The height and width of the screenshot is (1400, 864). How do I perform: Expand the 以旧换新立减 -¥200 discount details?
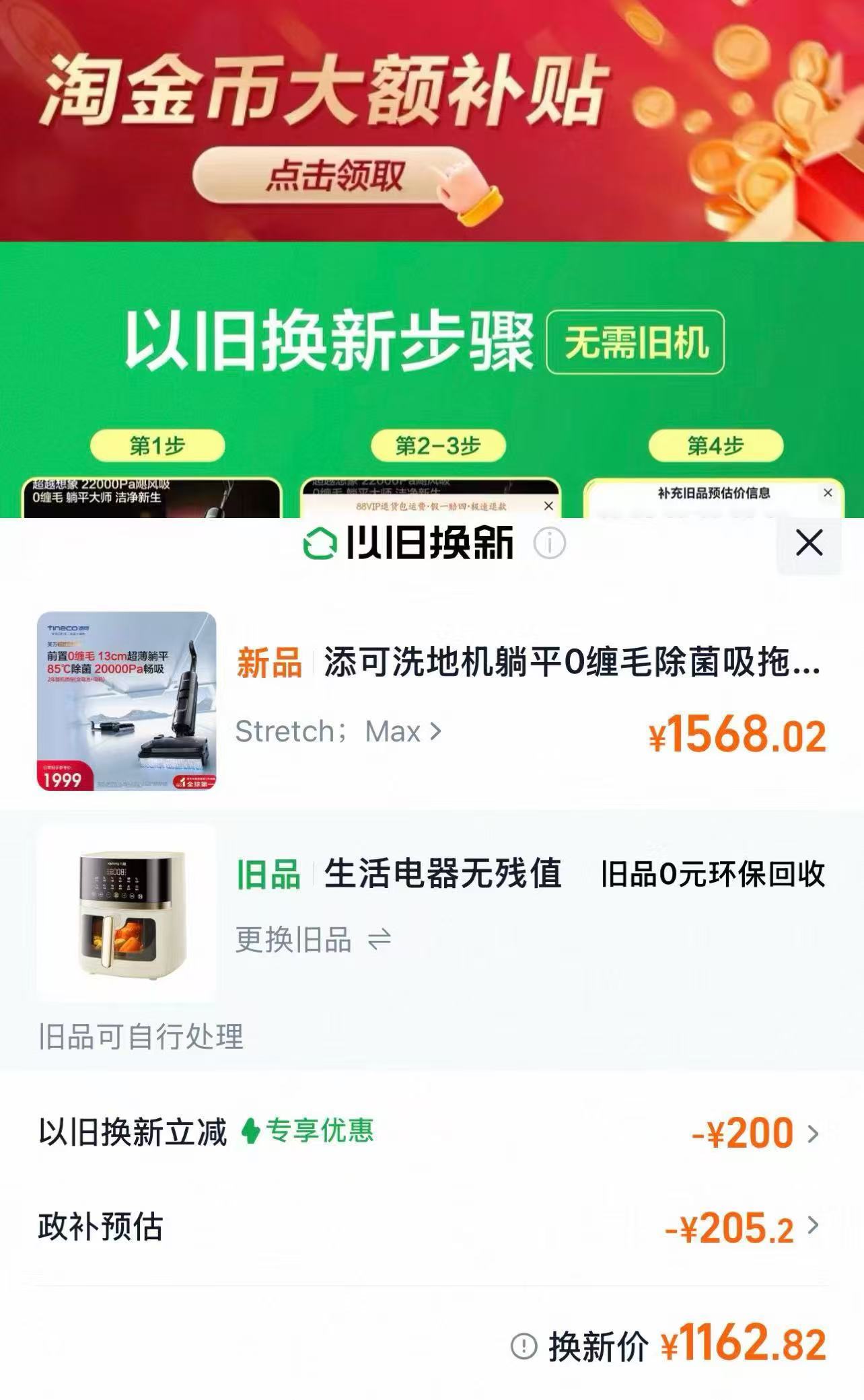click(431, 1132)
